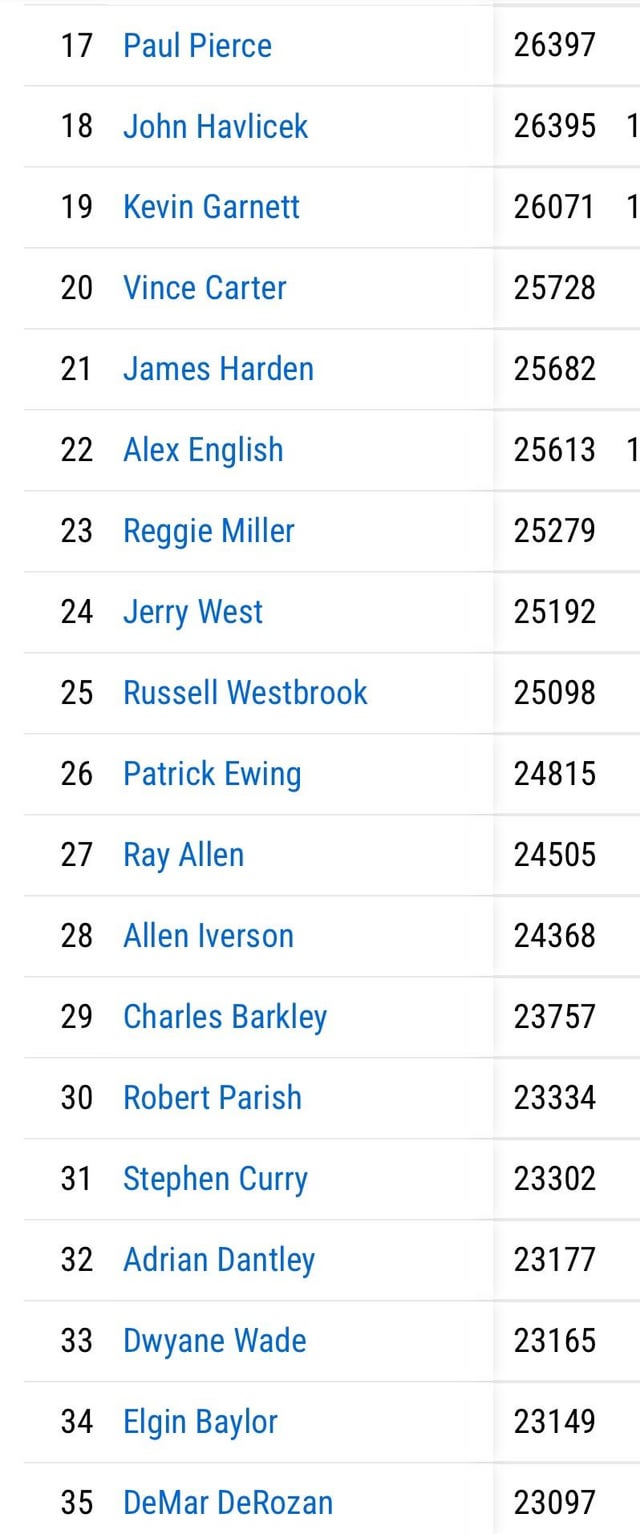View Ray Allen's profile
Screen dimensions: 640x1534
[x=183, y=855]
